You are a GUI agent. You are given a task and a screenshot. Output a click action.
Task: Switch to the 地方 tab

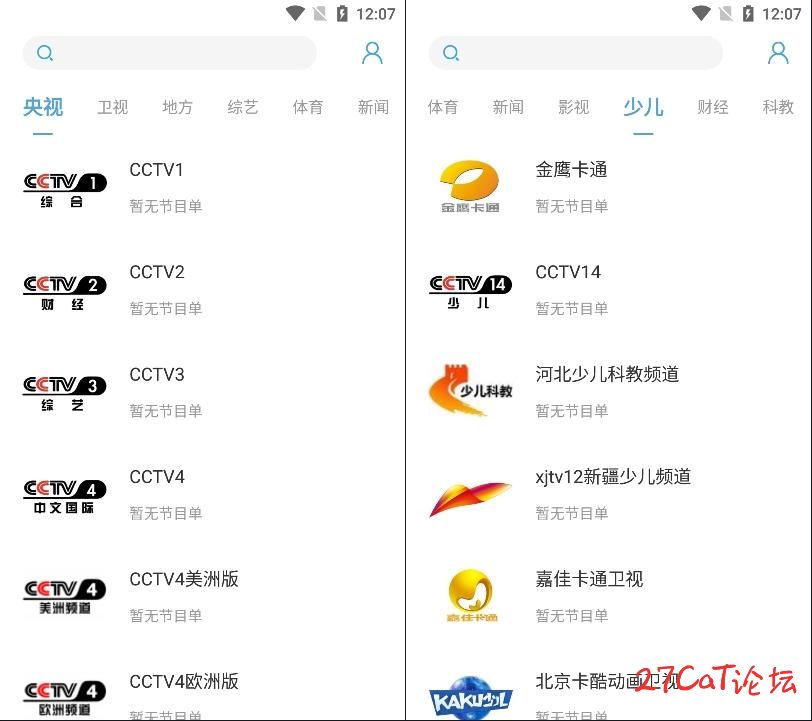[x=177, y=107]
